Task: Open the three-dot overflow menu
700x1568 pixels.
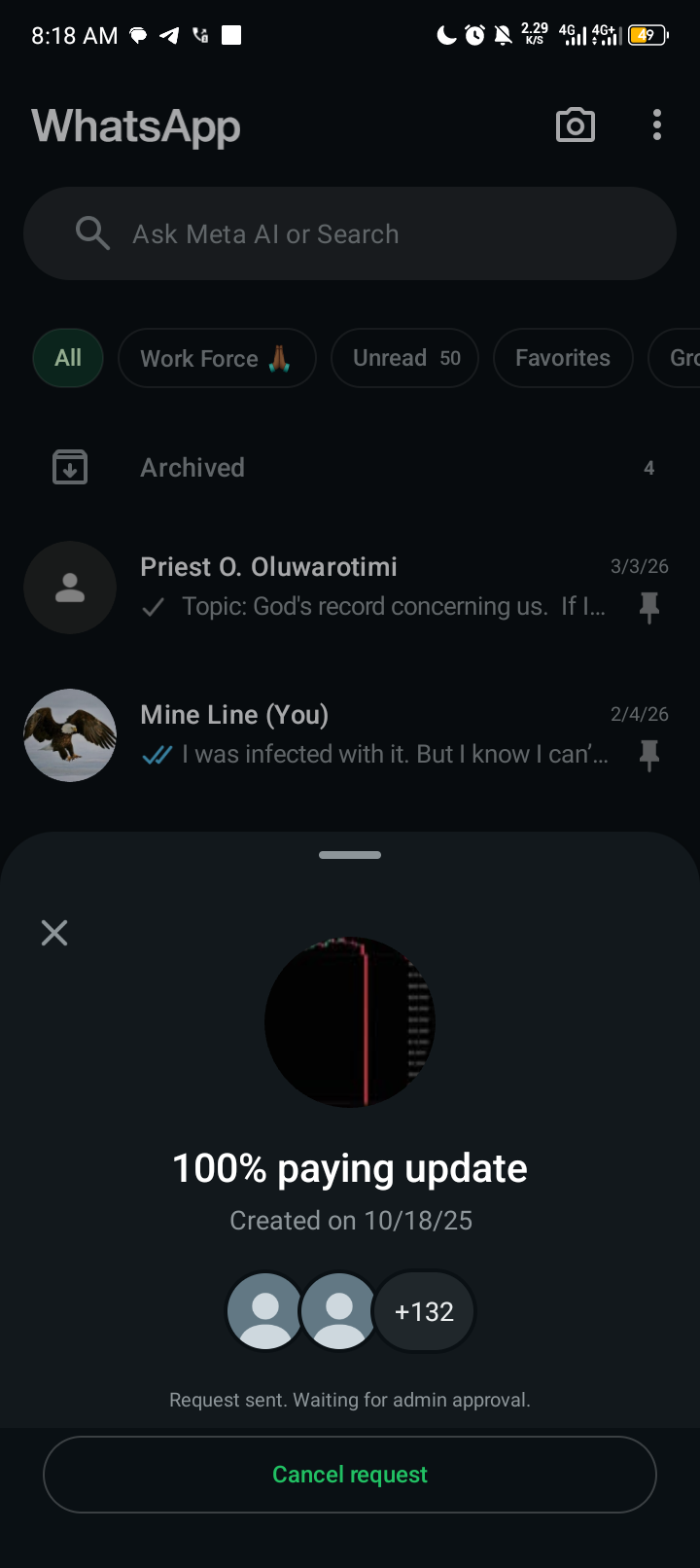Action: point(657,125)
